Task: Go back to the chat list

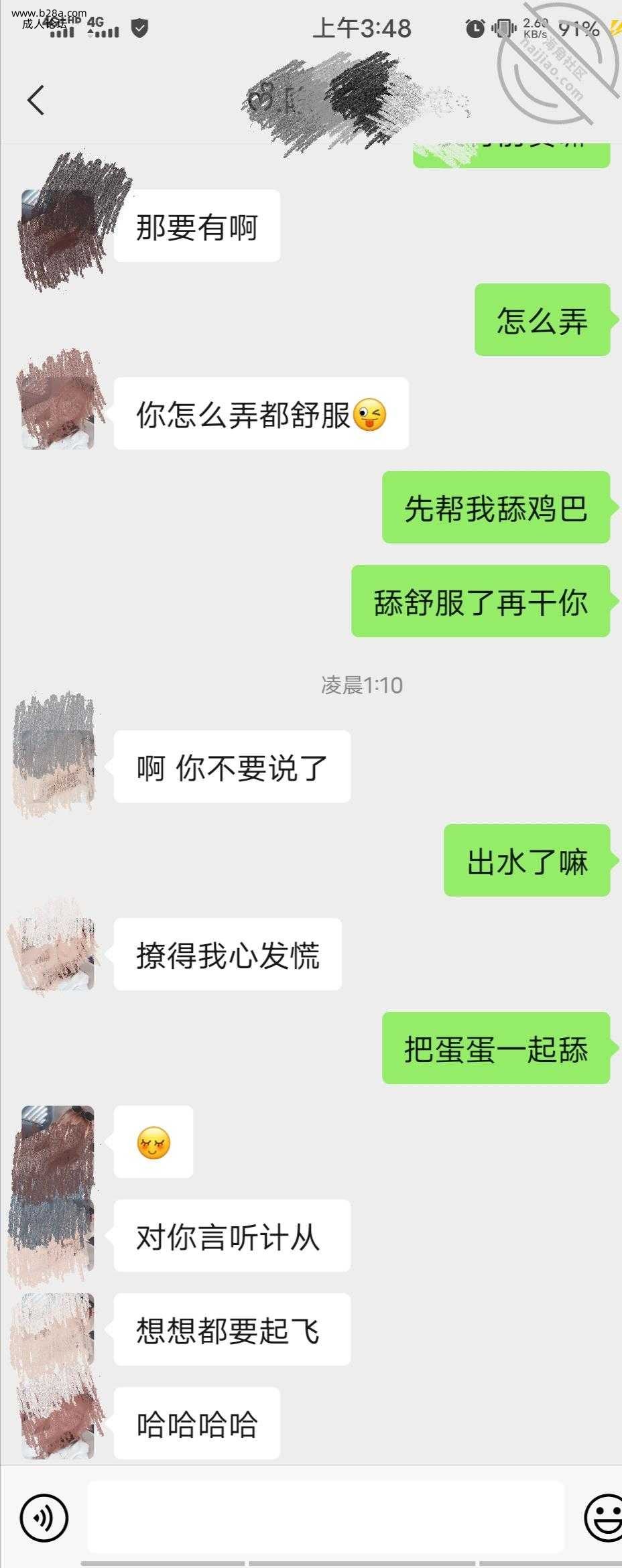Action: (36, 101)
